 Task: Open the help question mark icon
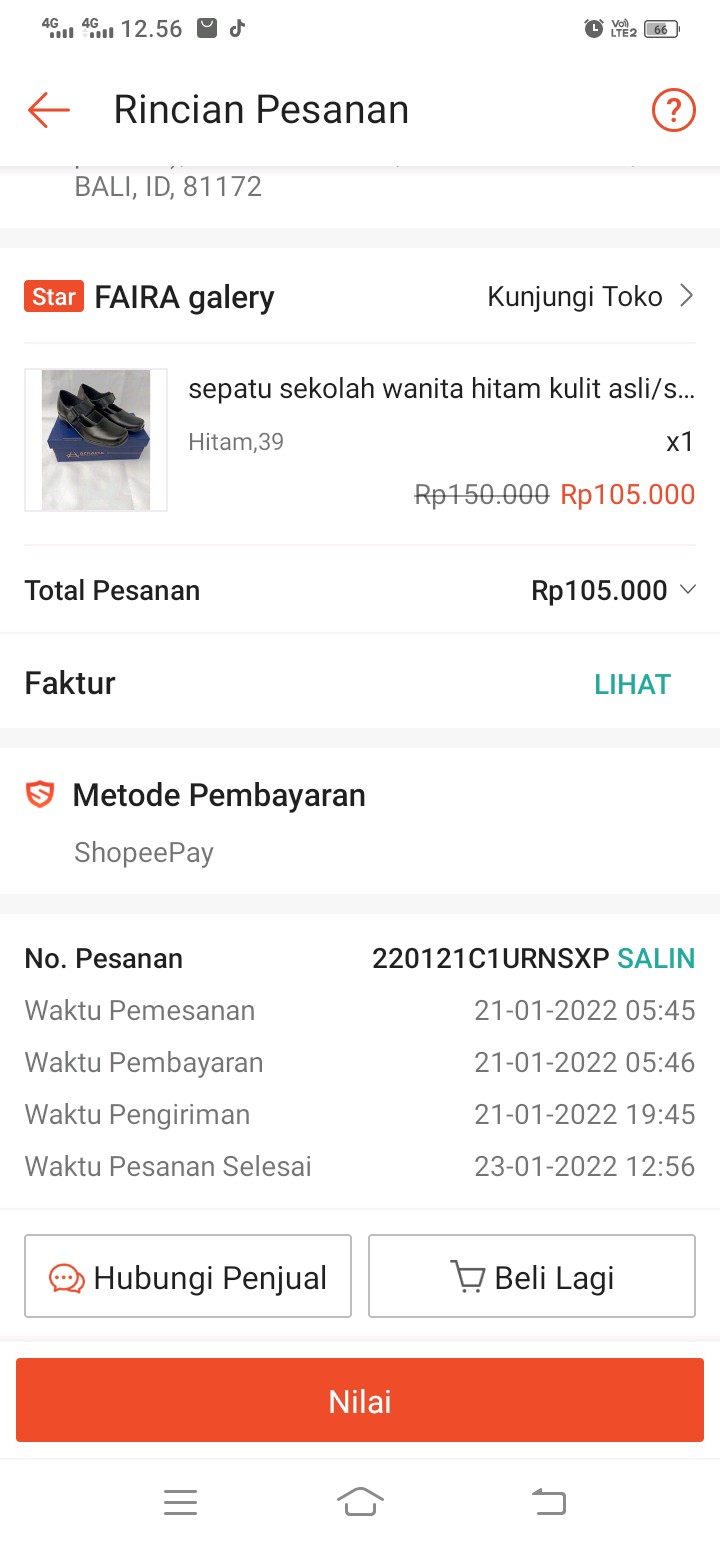click(x=673, y=110)
